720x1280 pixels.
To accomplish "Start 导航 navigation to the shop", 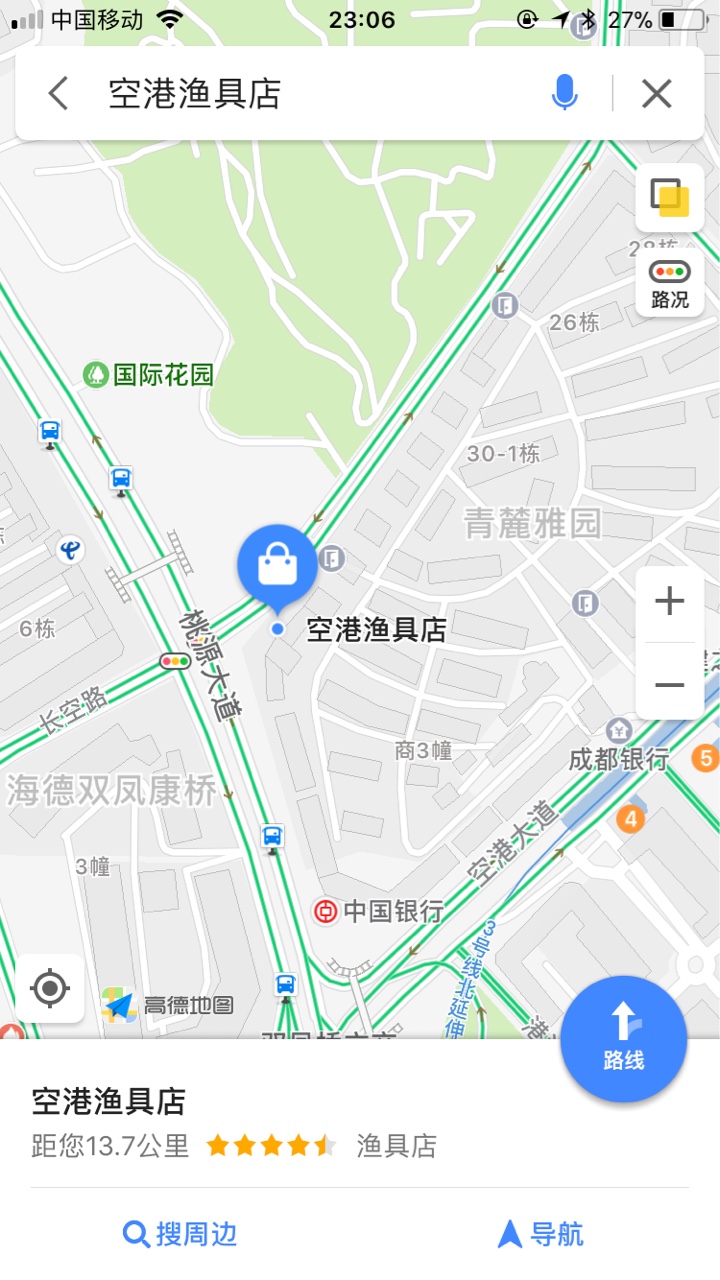I will tap(541, 1234).
